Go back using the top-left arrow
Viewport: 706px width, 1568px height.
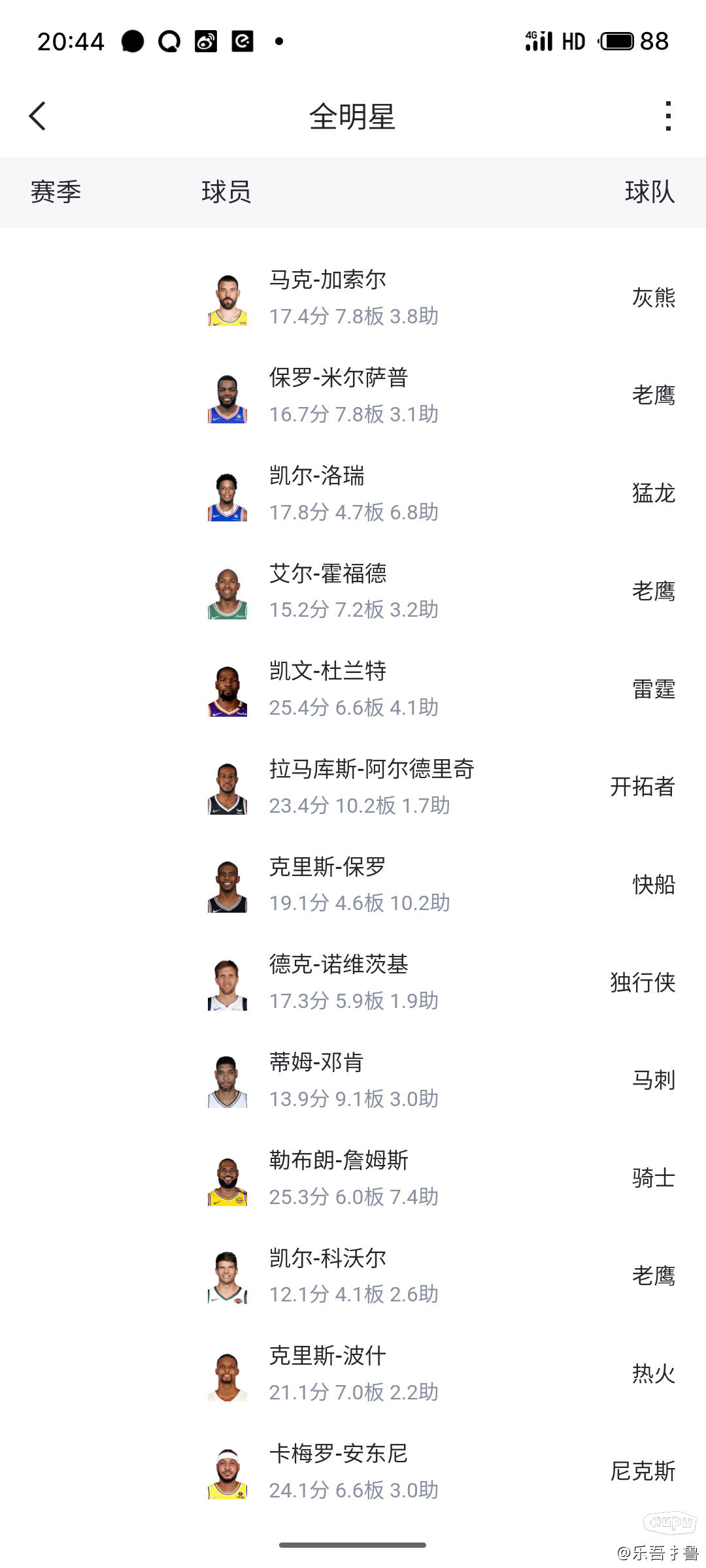pos(38,116)
